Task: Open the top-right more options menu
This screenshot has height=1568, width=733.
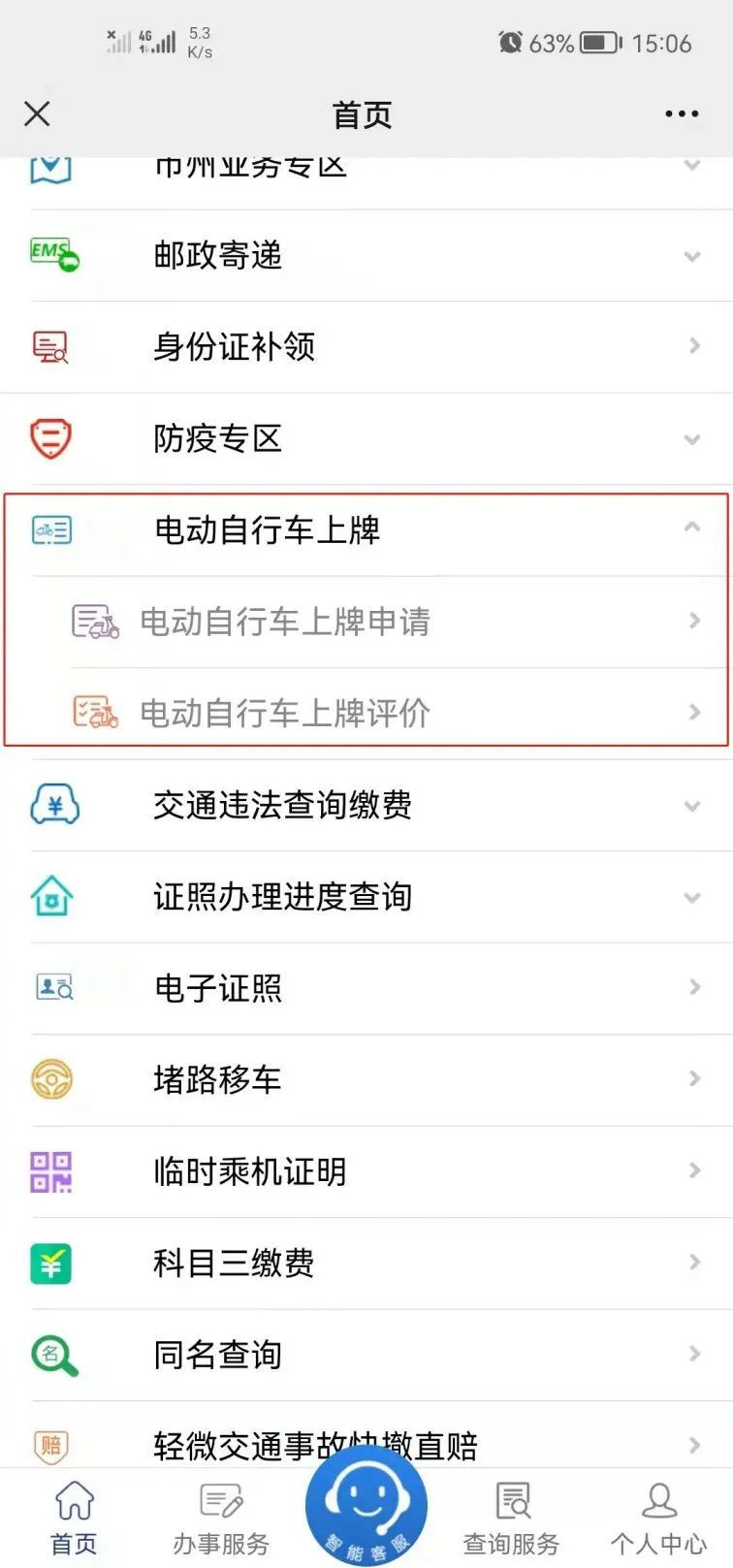Action: [681, 113]
